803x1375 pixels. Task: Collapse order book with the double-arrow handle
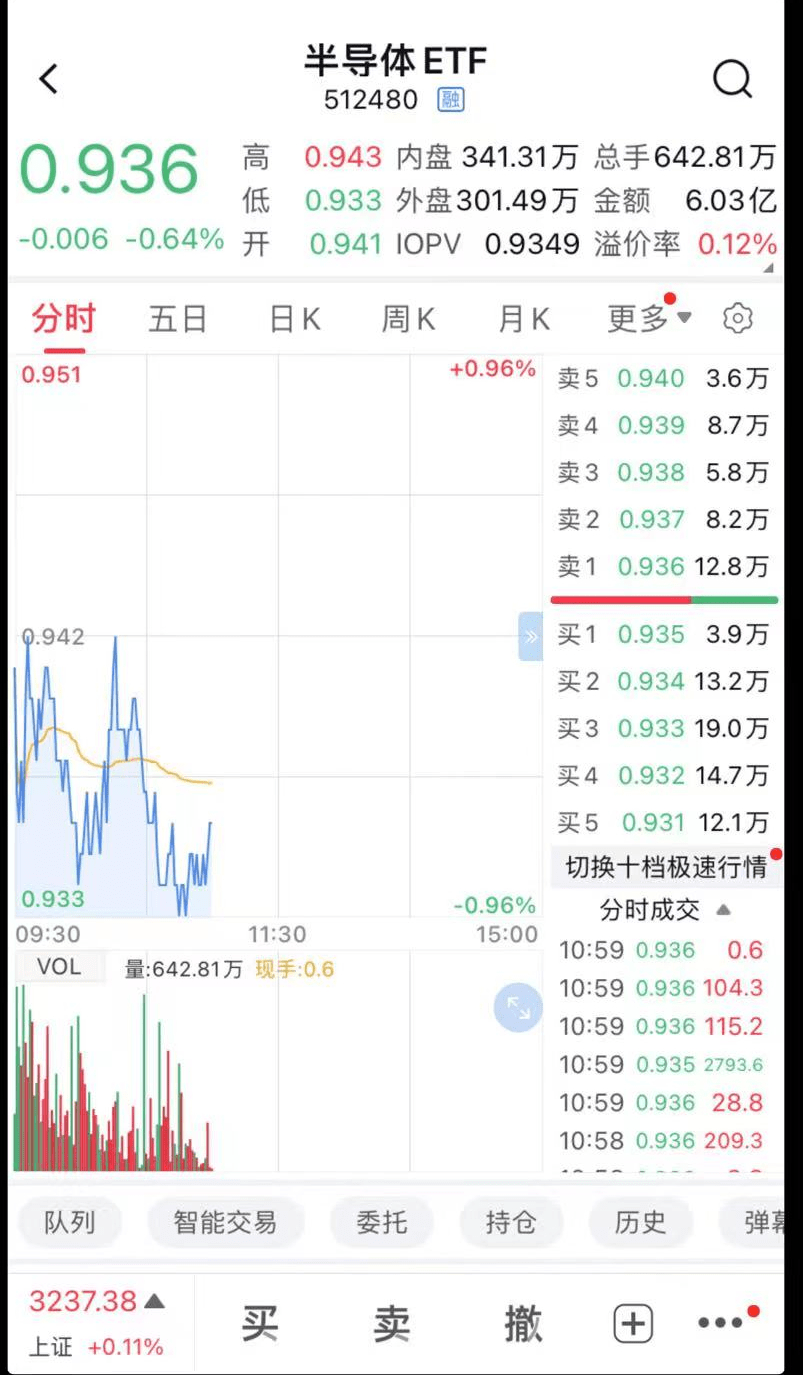(530, 637)
